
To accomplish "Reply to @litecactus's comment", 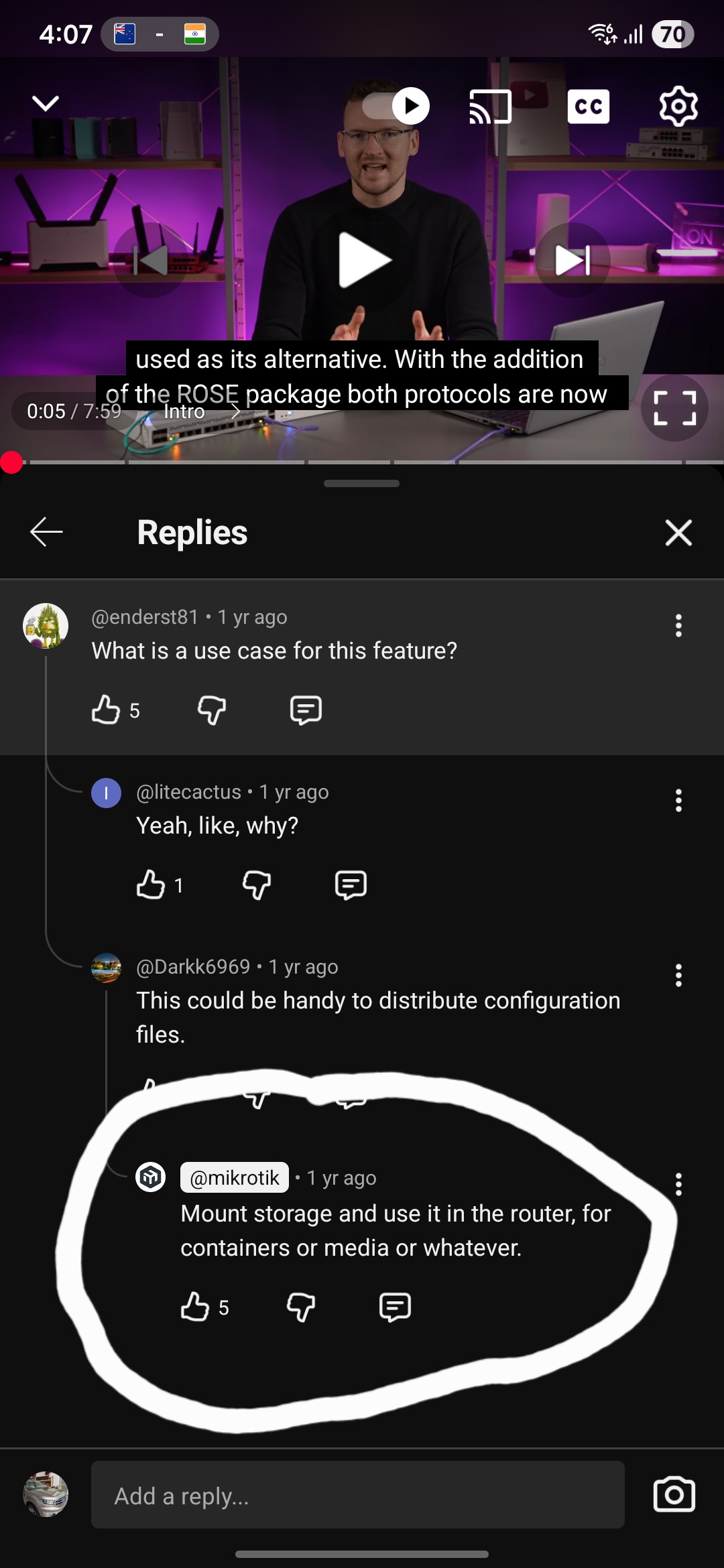I will coord(351,885).
